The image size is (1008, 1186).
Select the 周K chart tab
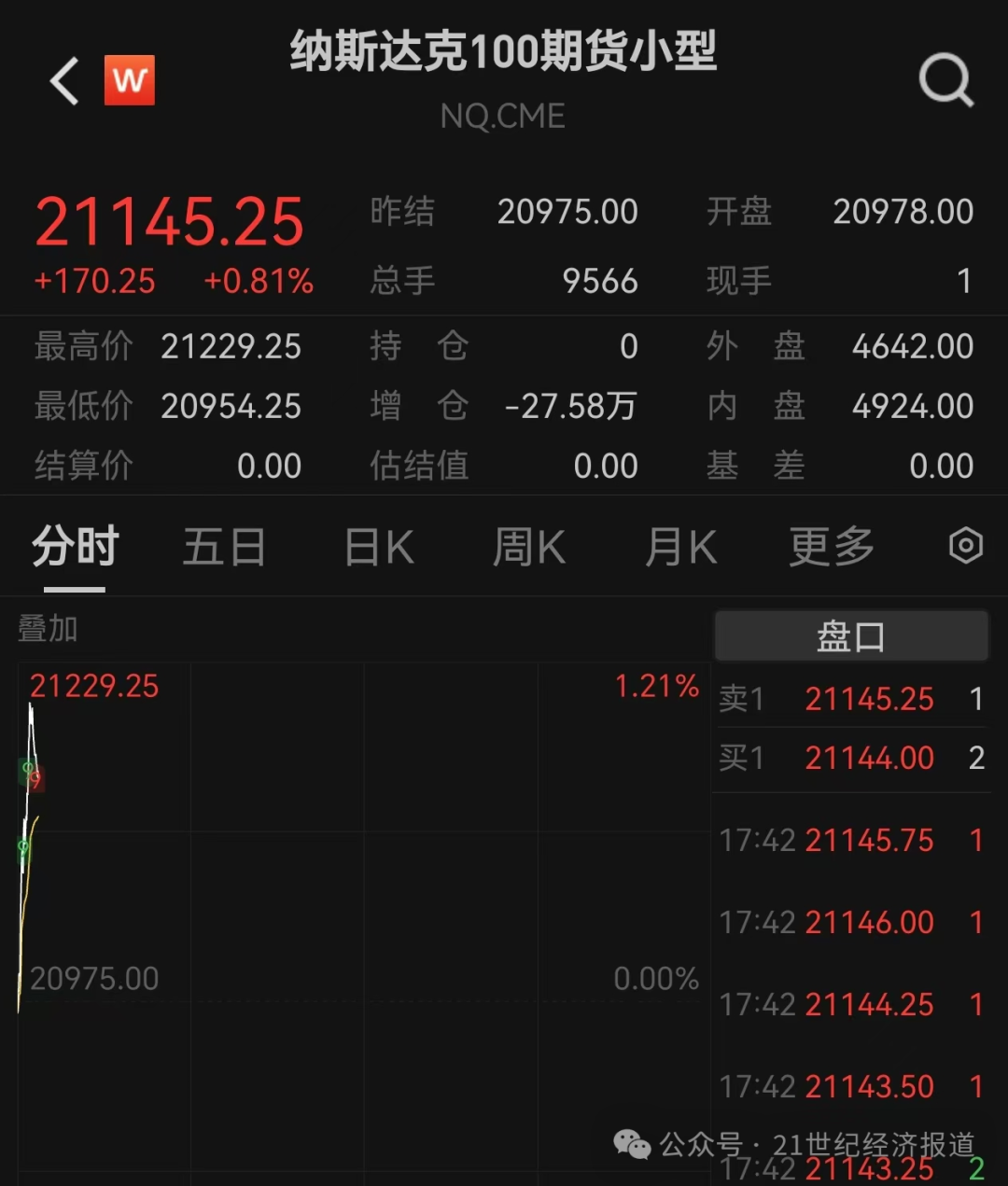click(x=529, y=547)
